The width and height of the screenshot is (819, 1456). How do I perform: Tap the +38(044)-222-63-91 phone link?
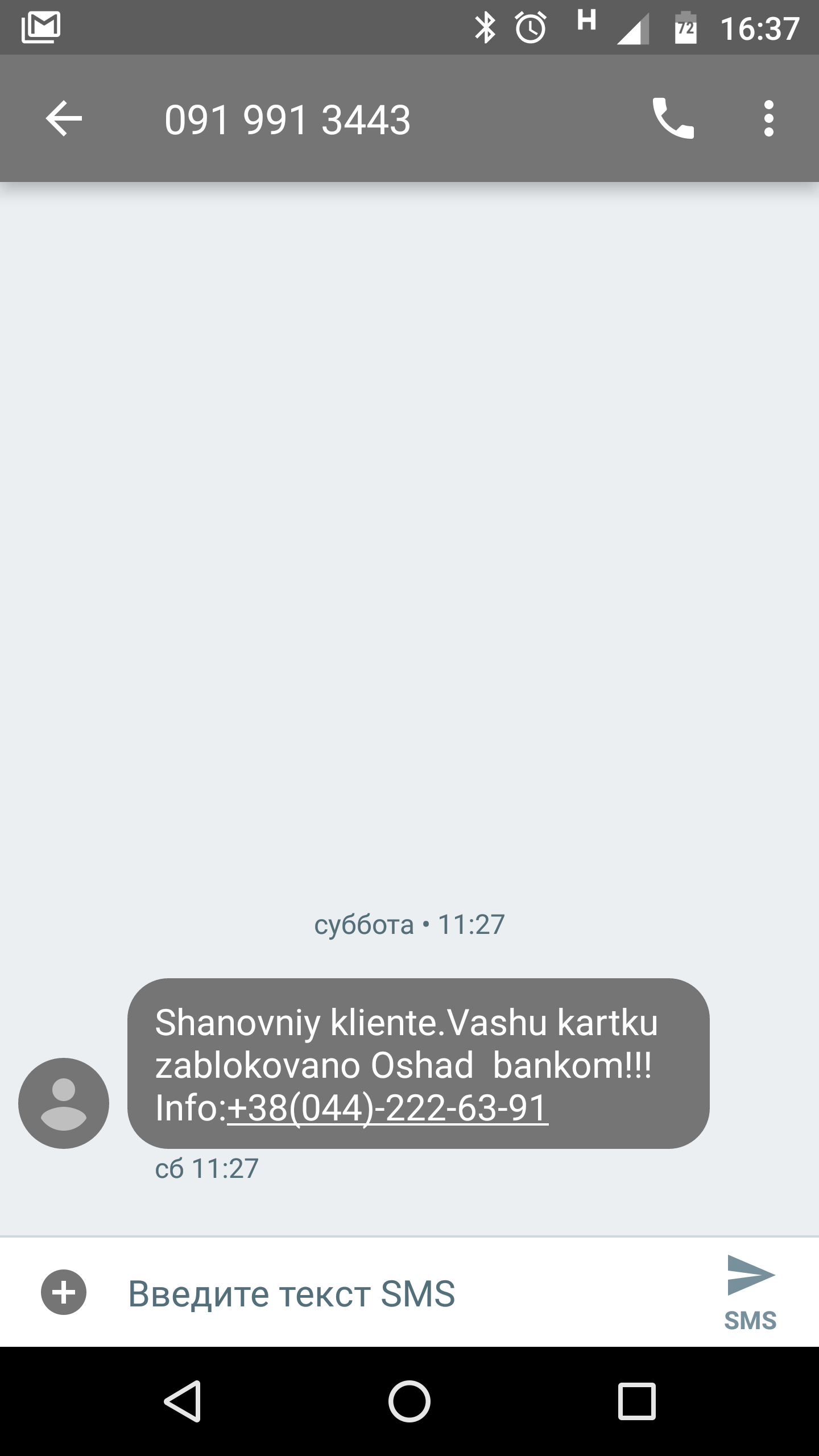coord(387,1107)
